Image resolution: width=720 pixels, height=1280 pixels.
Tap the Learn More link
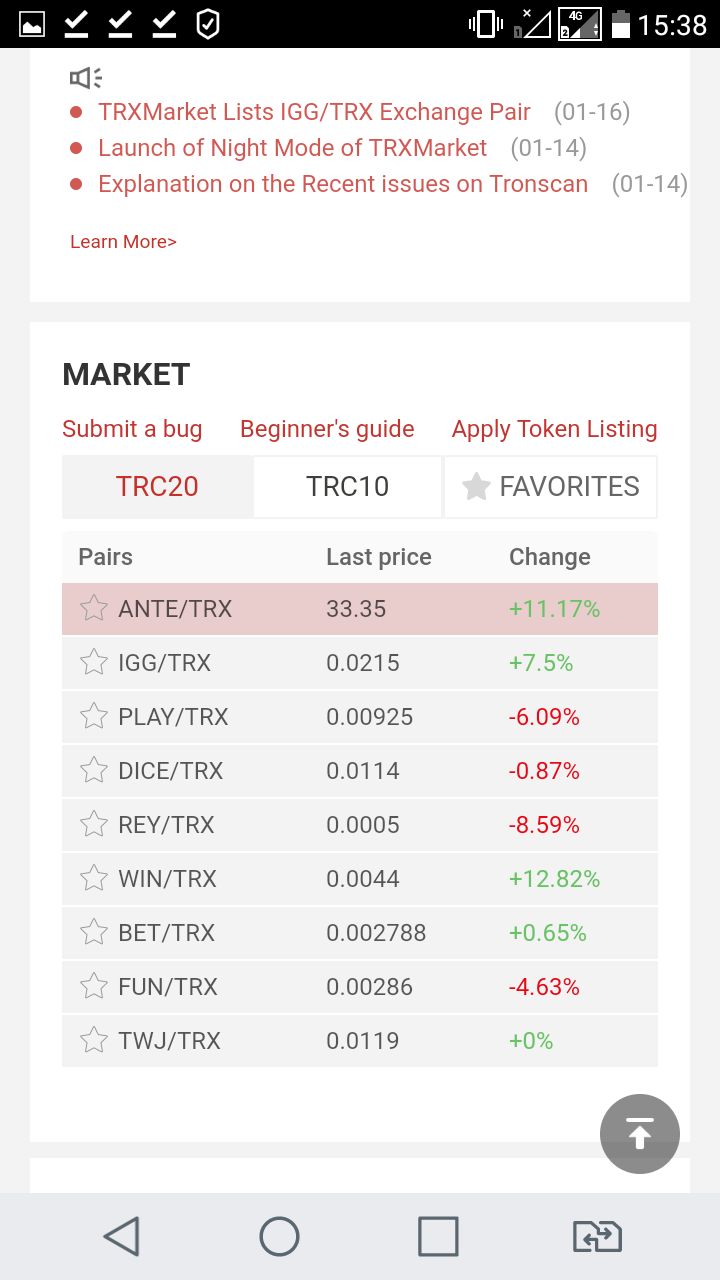pyautogui.click(x=123, y=242)
